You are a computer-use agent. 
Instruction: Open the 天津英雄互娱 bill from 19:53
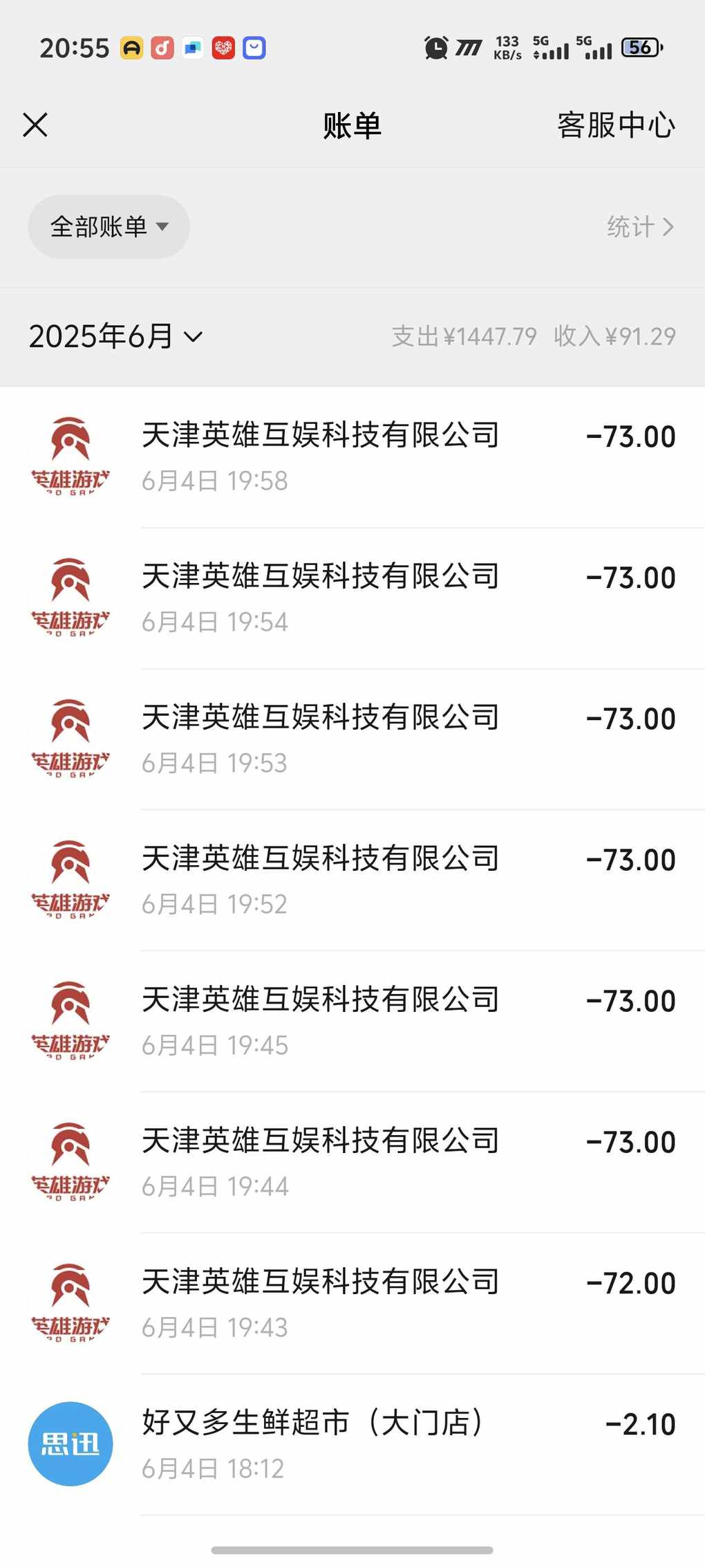point(352,739)
